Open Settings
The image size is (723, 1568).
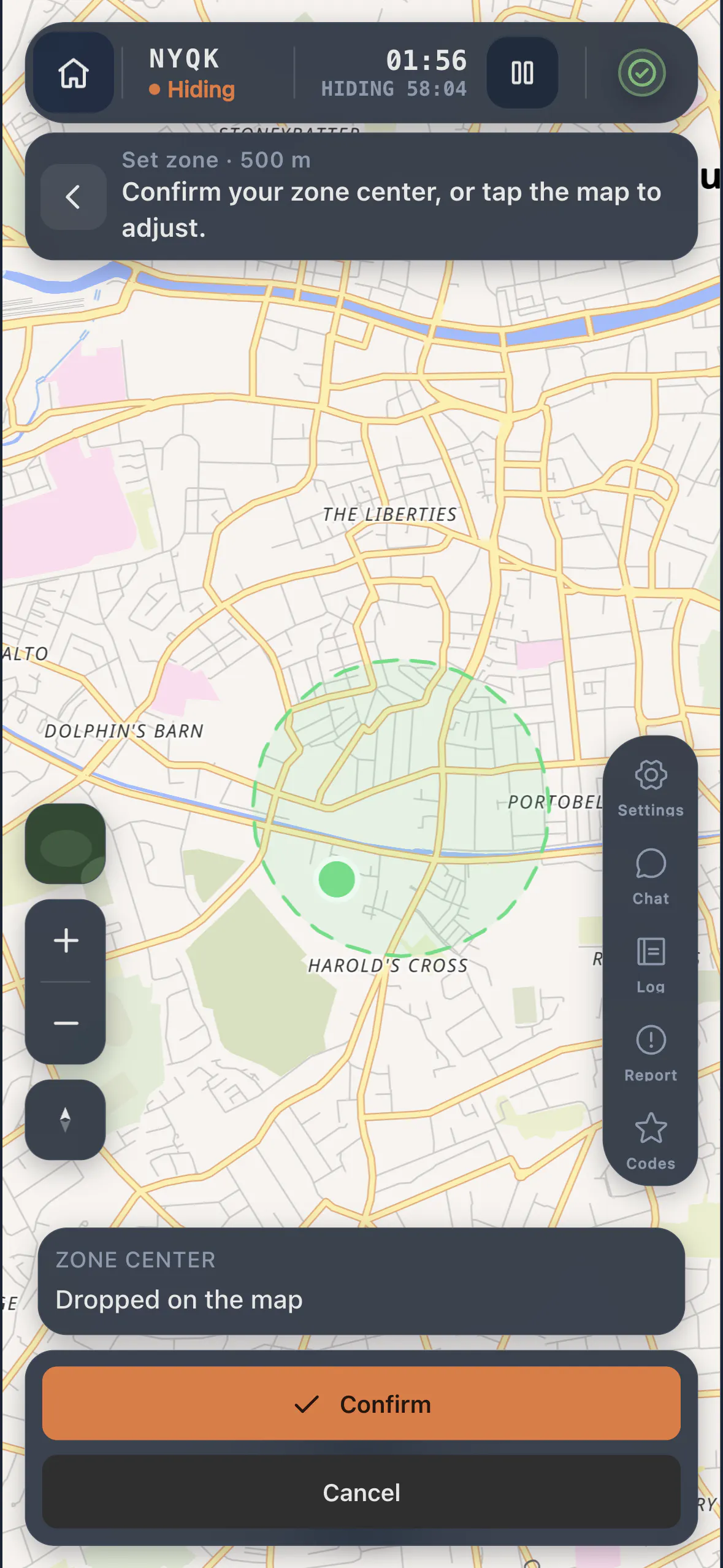651,788
